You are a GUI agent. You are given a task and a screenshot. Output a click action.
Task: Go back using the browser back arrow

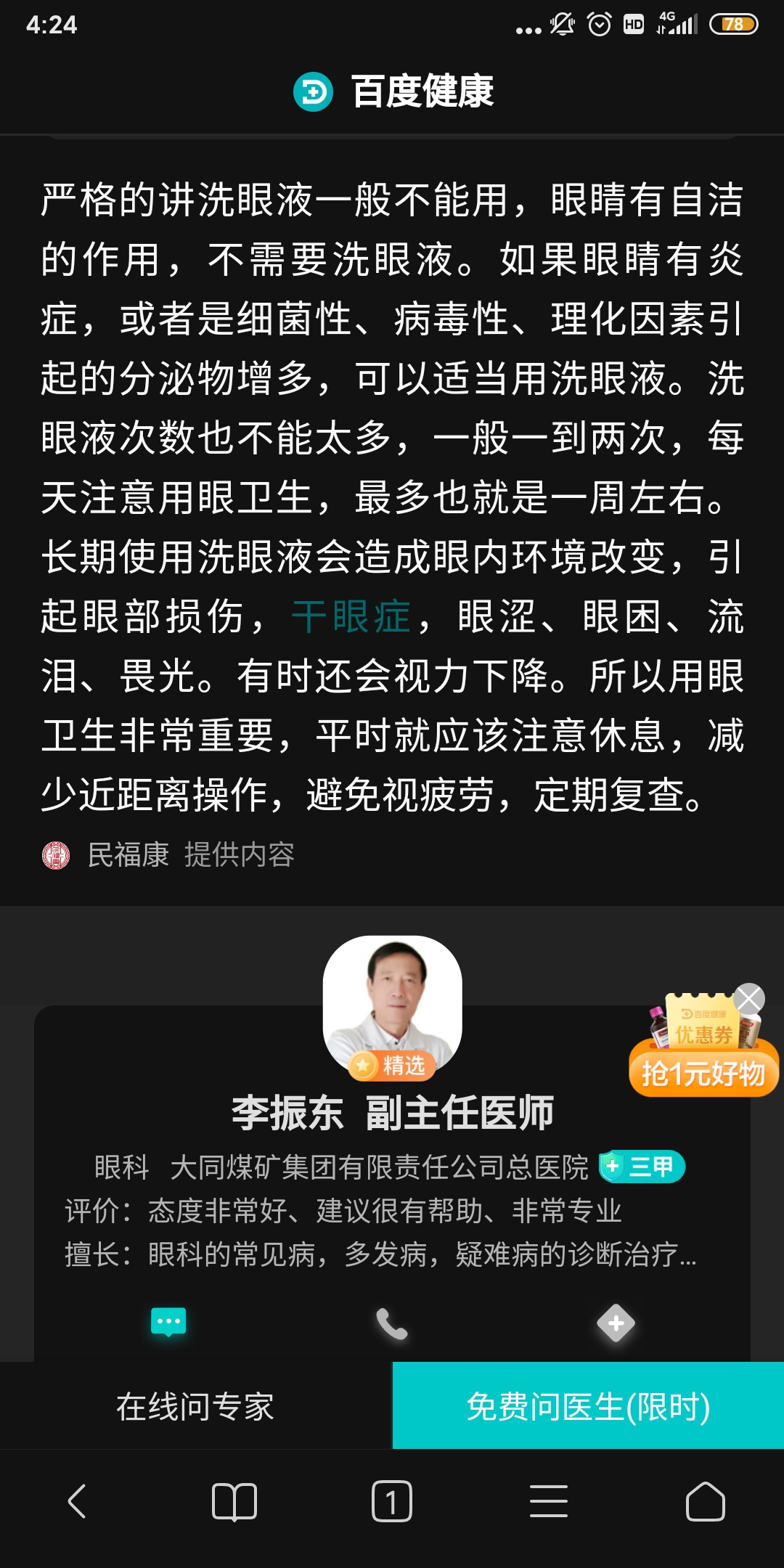coord(77,1501)
